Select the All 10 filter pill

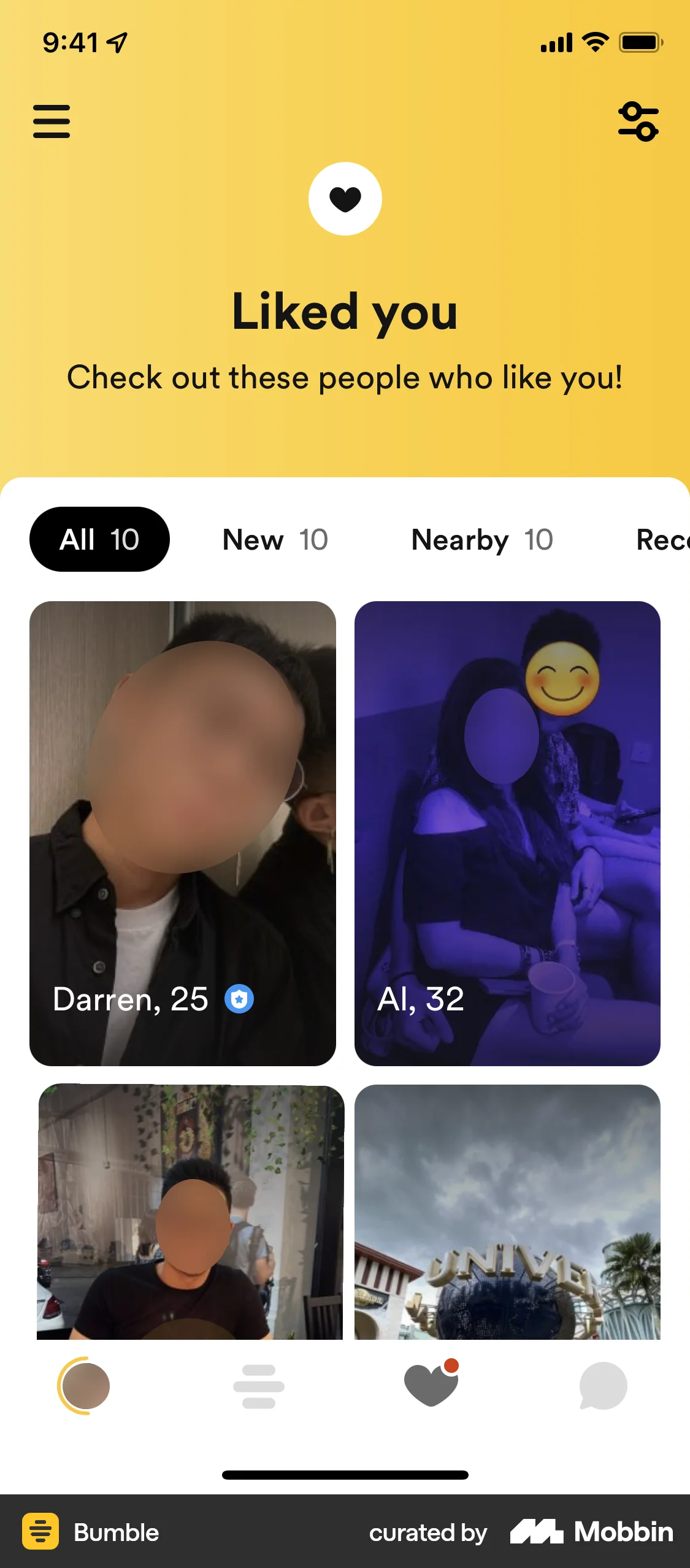pos(99,539)
